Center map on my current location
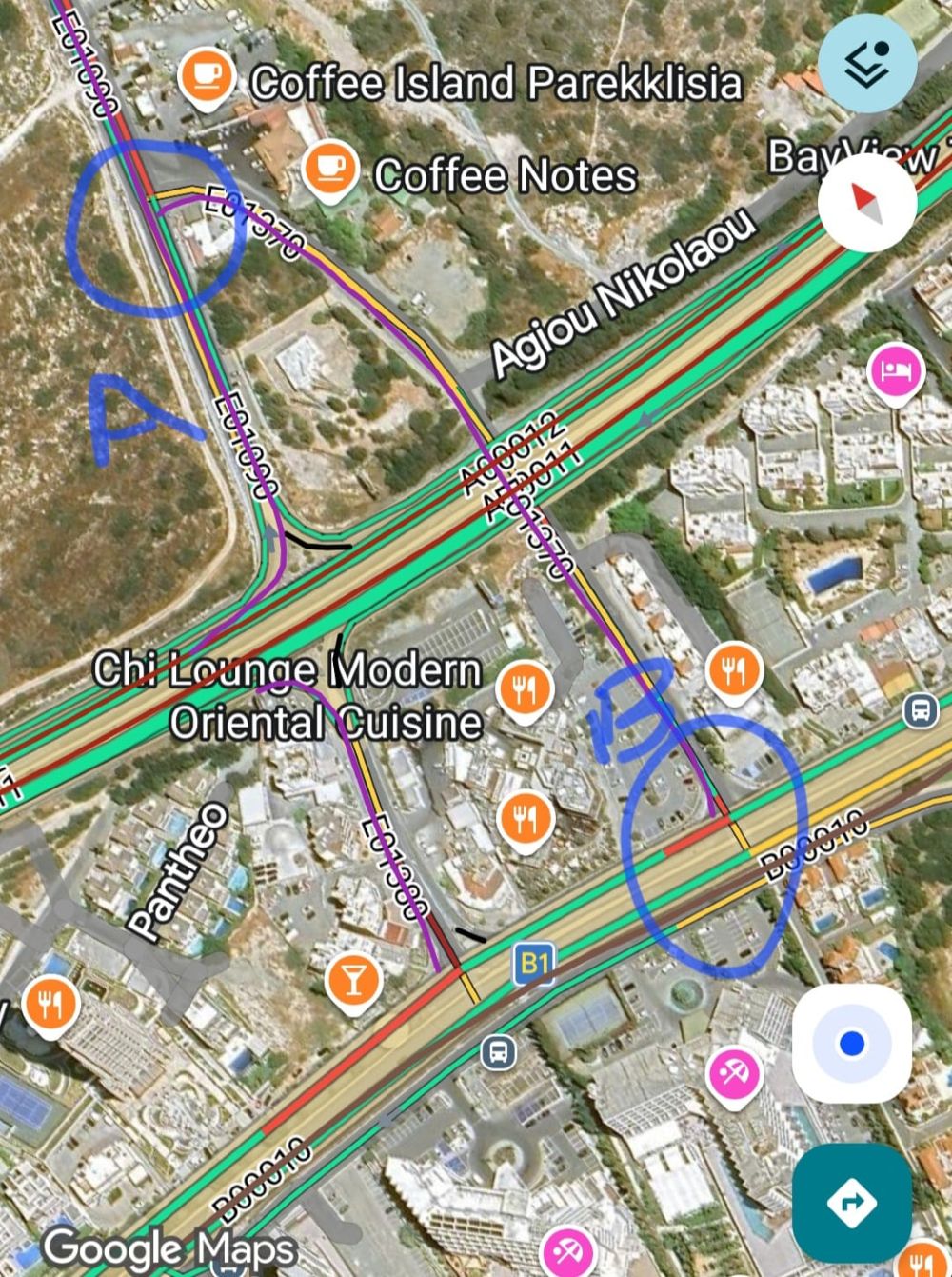This screenshot has height=1277, width=952. (851, 1045)
